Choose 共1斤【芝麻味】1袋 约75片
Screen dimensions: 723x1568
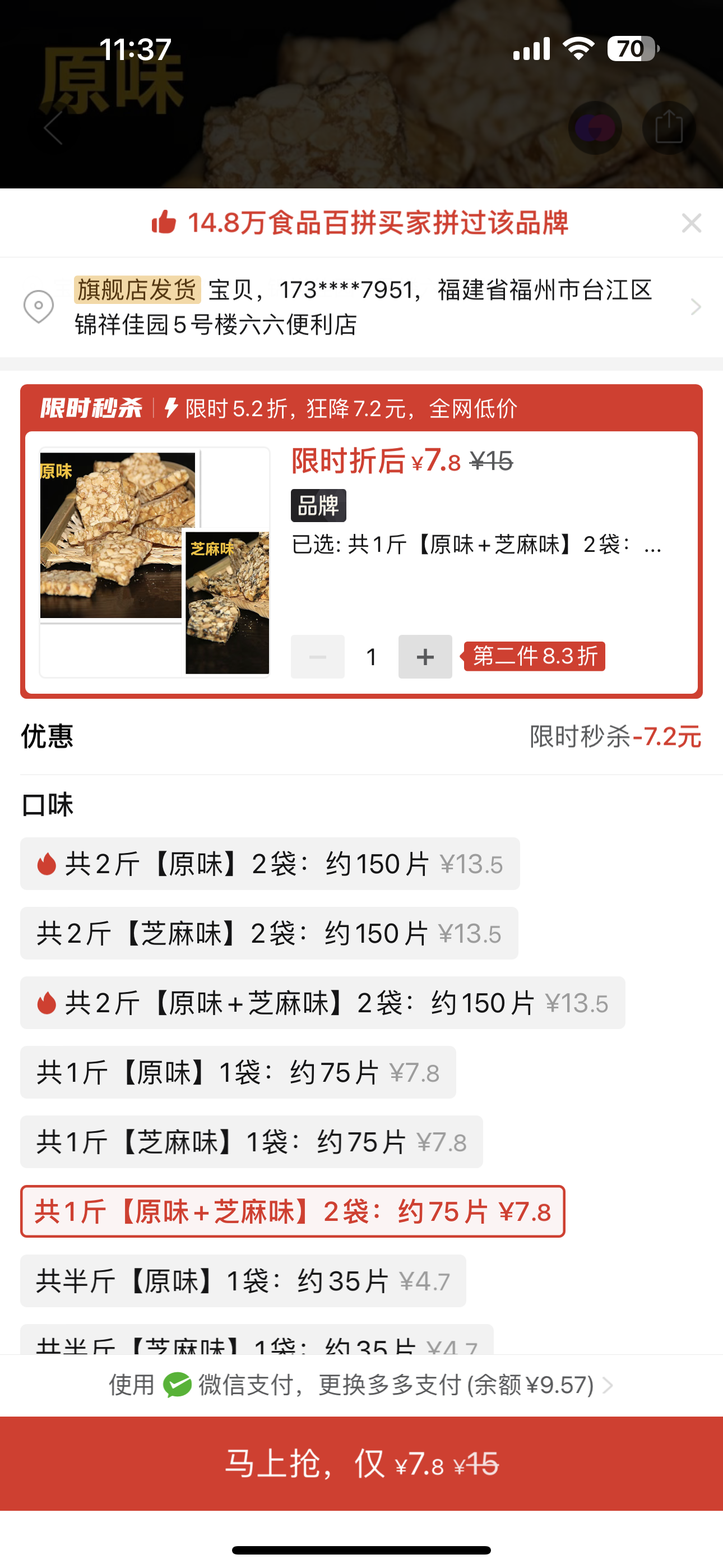pos(251,1142)
